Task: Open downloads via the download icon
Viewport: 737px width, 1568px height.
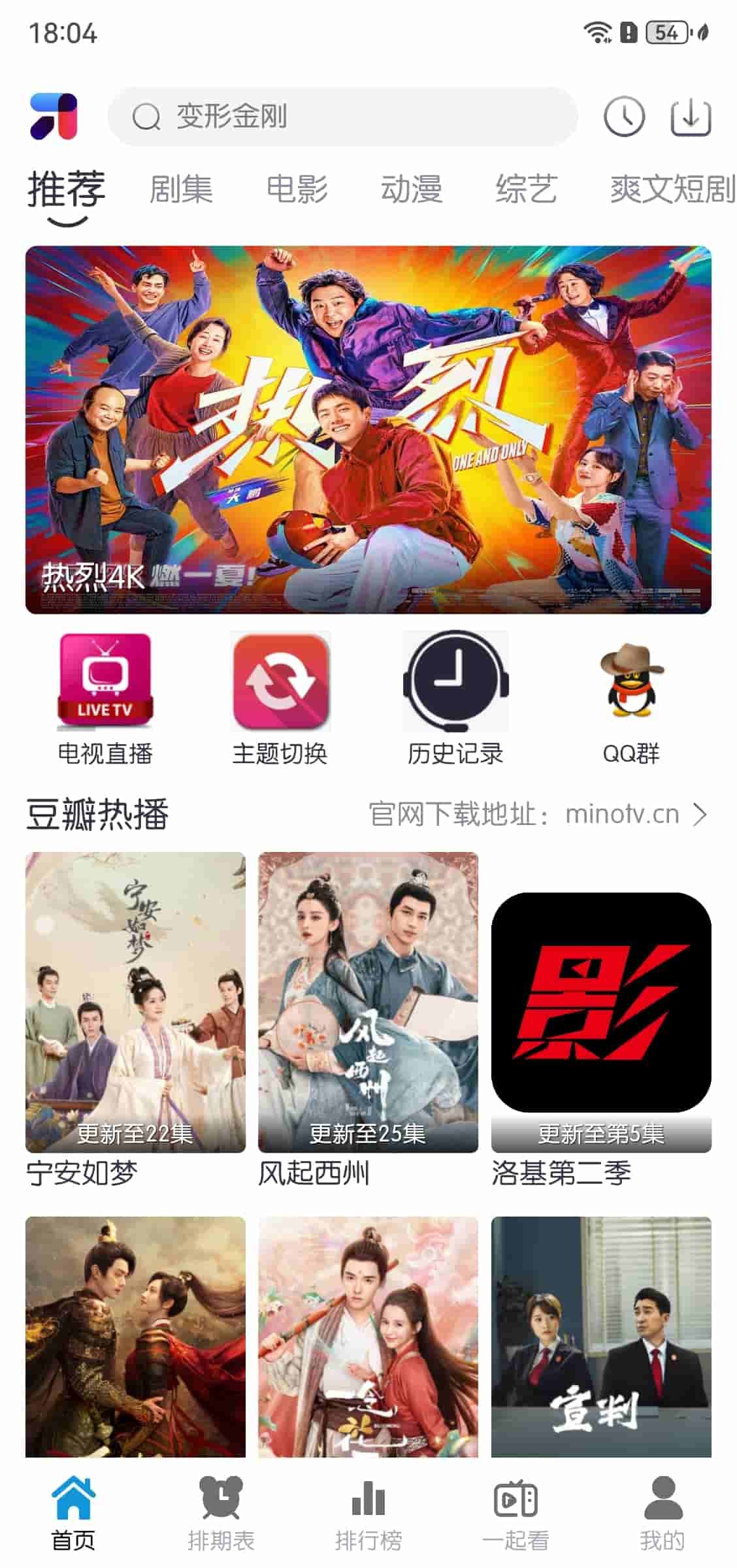Action: (x=691, y=118)
